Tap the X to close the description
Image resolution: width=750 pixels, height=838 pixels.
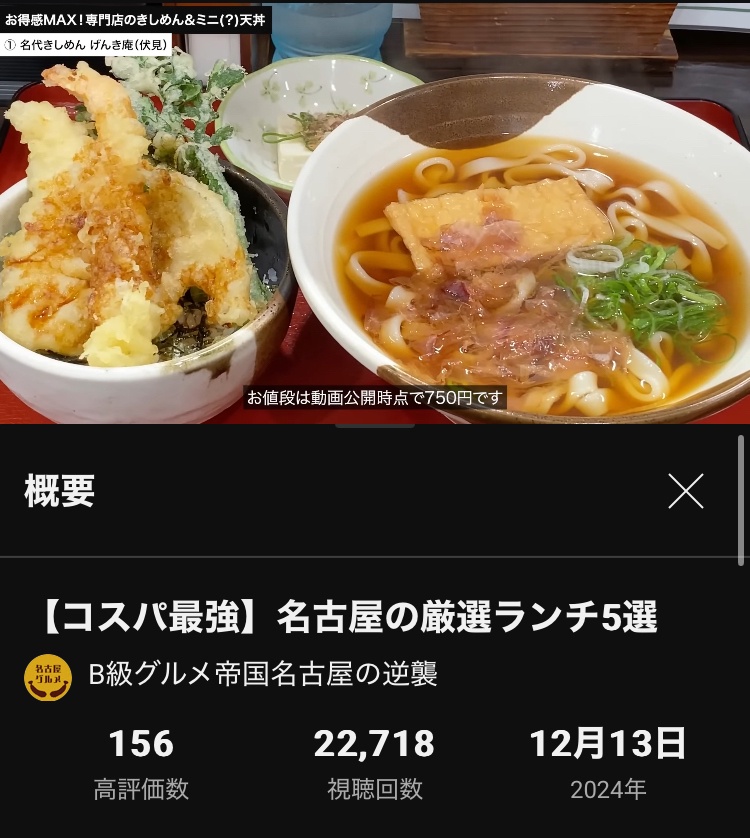pos(686,491)
